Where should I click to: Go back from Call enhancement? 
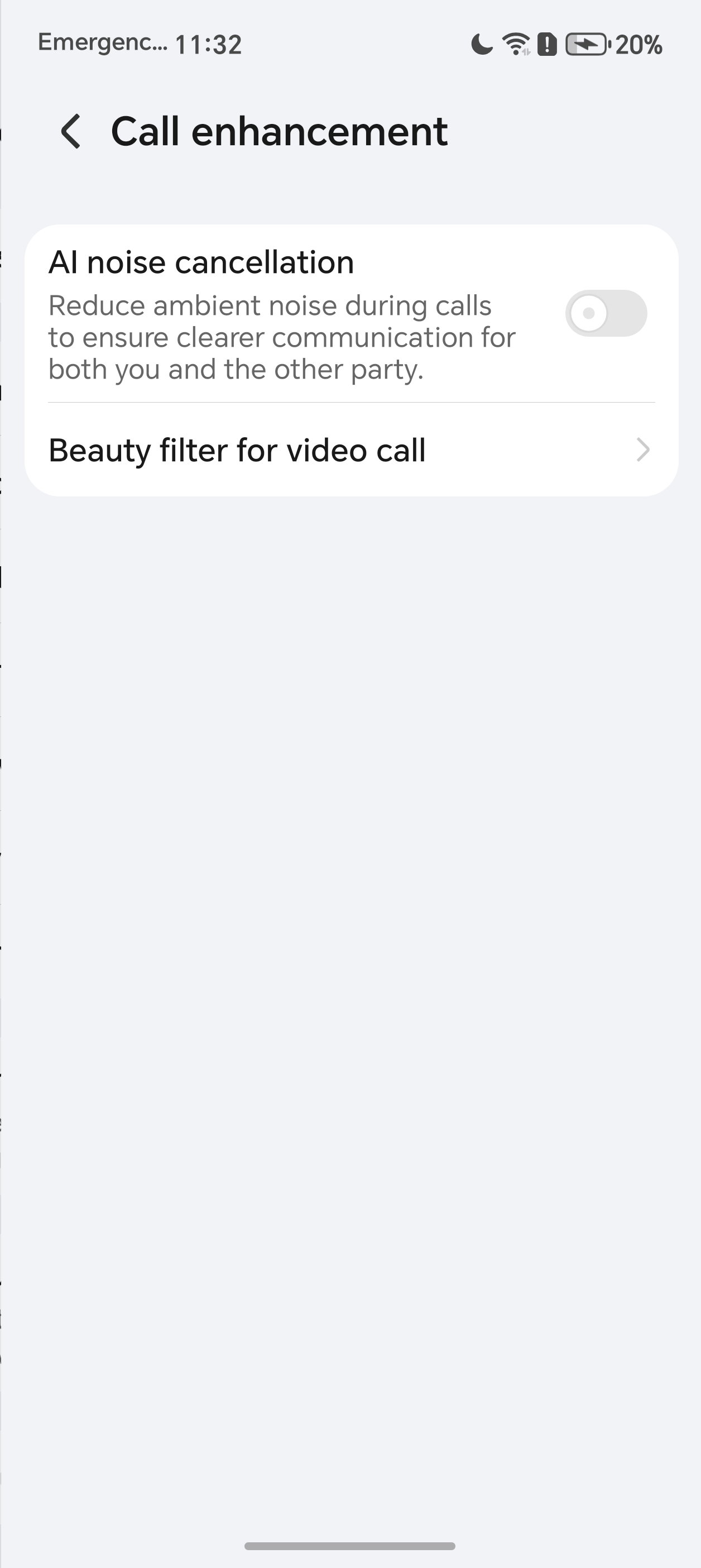70,131
